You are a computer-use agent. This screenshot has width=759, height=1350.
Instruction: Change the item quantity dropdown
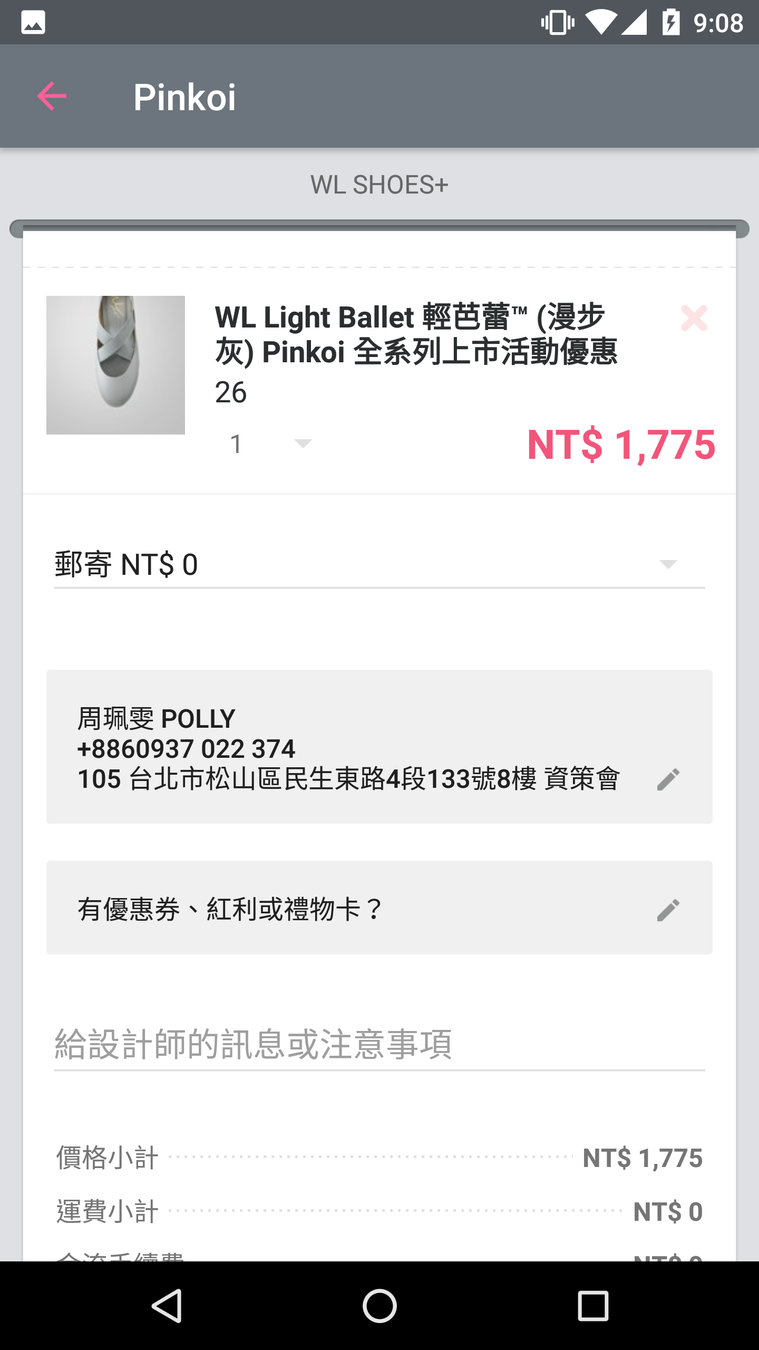pos(270,444)
